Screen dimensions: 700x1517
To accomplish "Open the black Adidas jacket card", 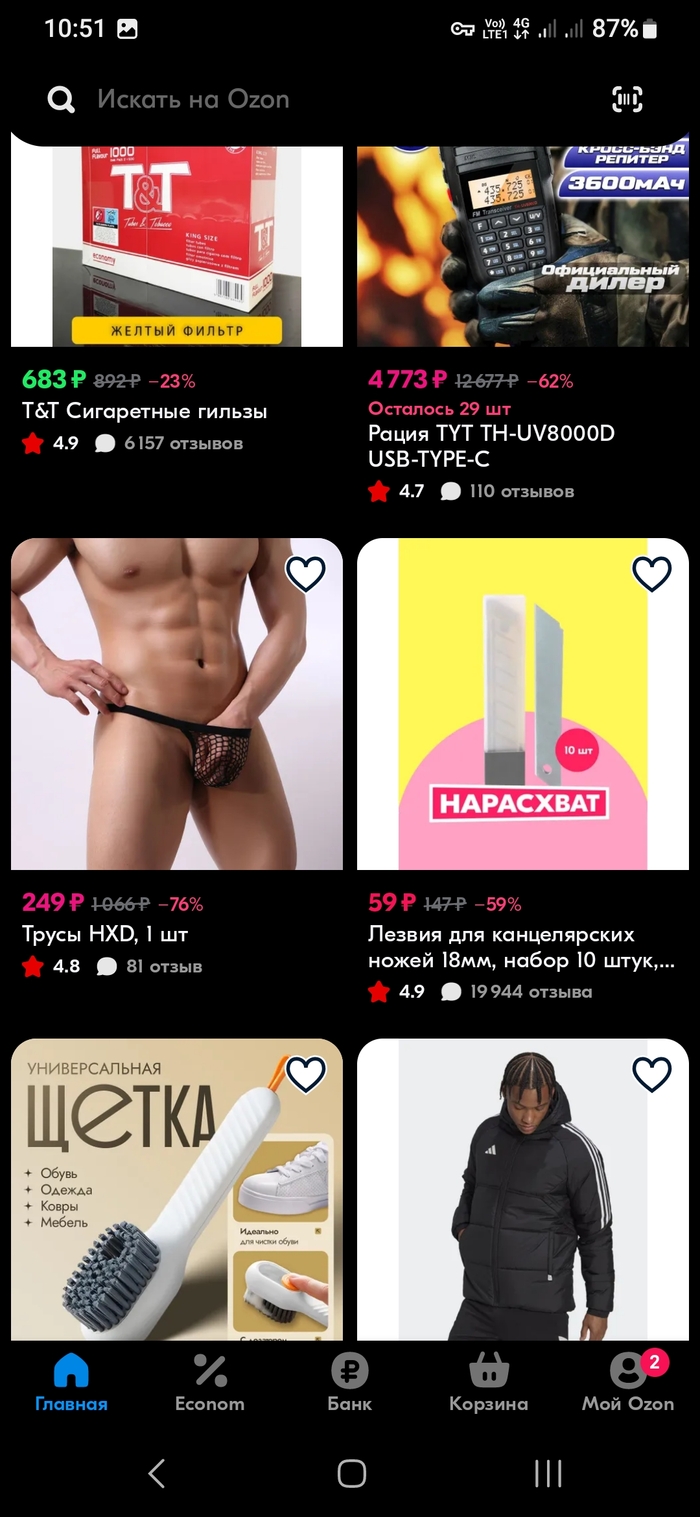I will point(522,1200).
